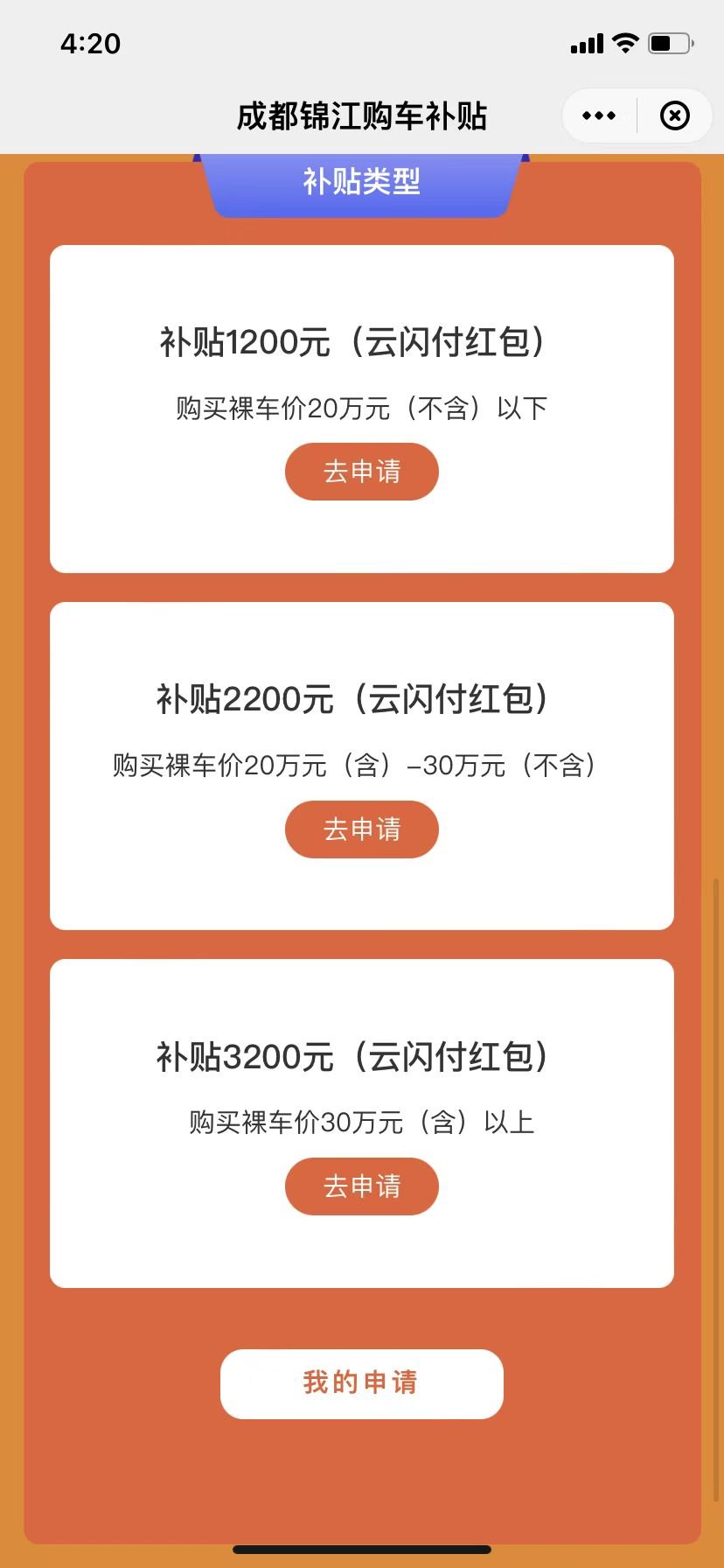
Task: Apply for the 2200 yuan subsidy
Action: 362,829
